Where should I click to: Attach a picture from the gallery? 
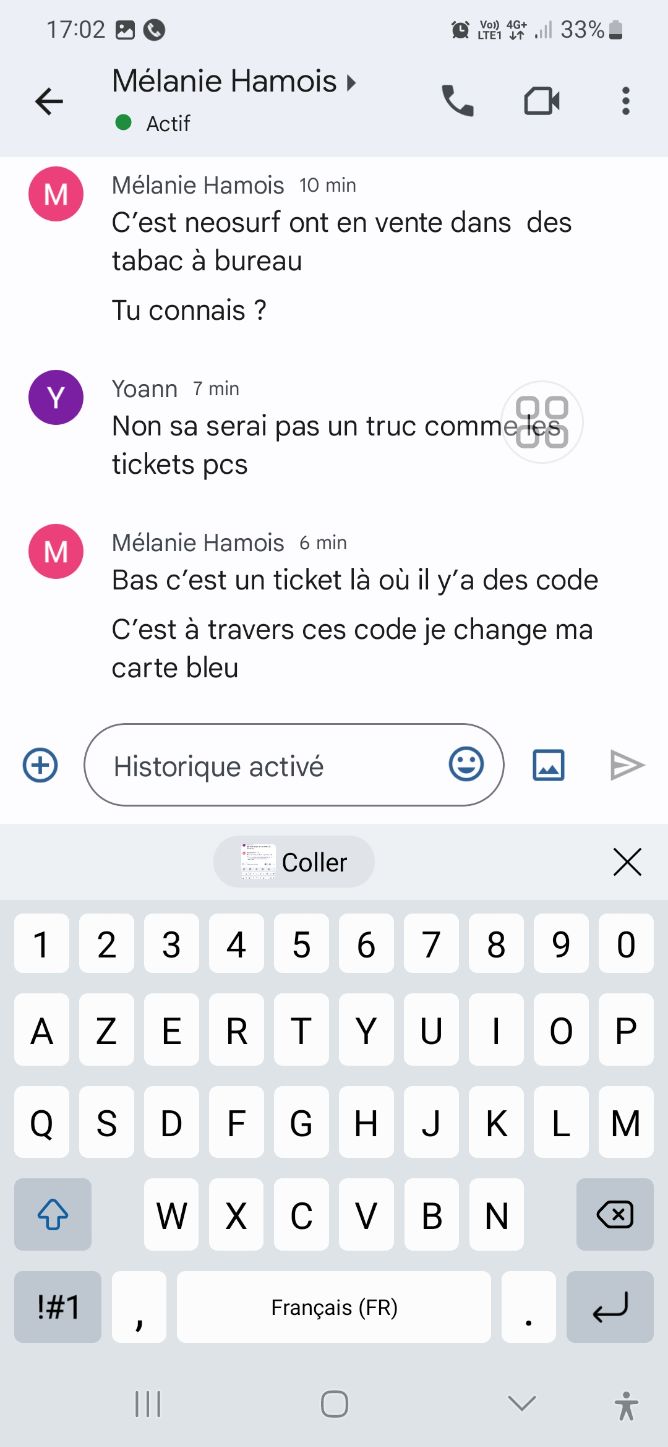(x=548, y=766)
